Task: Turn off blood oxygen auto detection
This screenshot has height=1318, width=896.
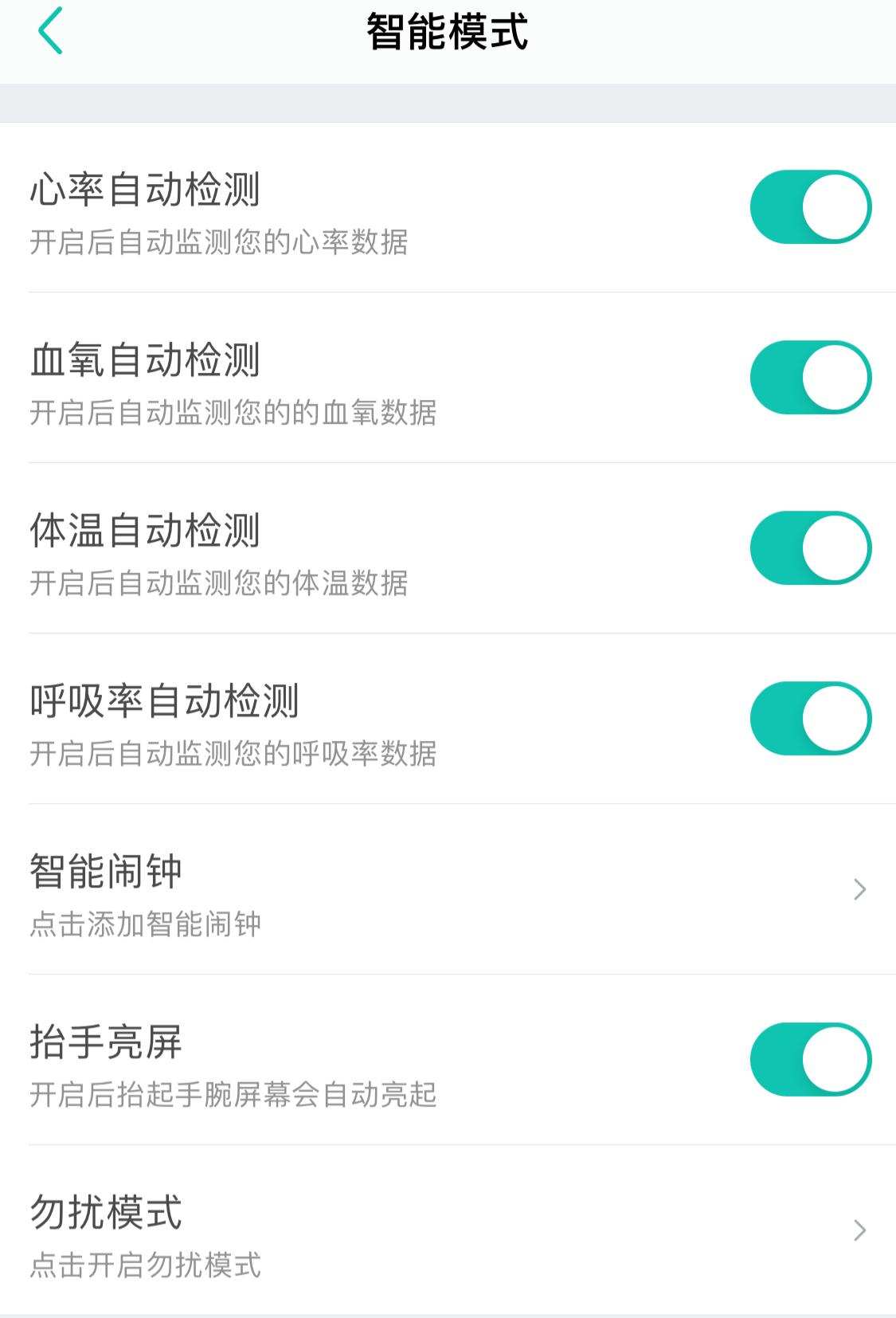Action: tap(809, 377)
